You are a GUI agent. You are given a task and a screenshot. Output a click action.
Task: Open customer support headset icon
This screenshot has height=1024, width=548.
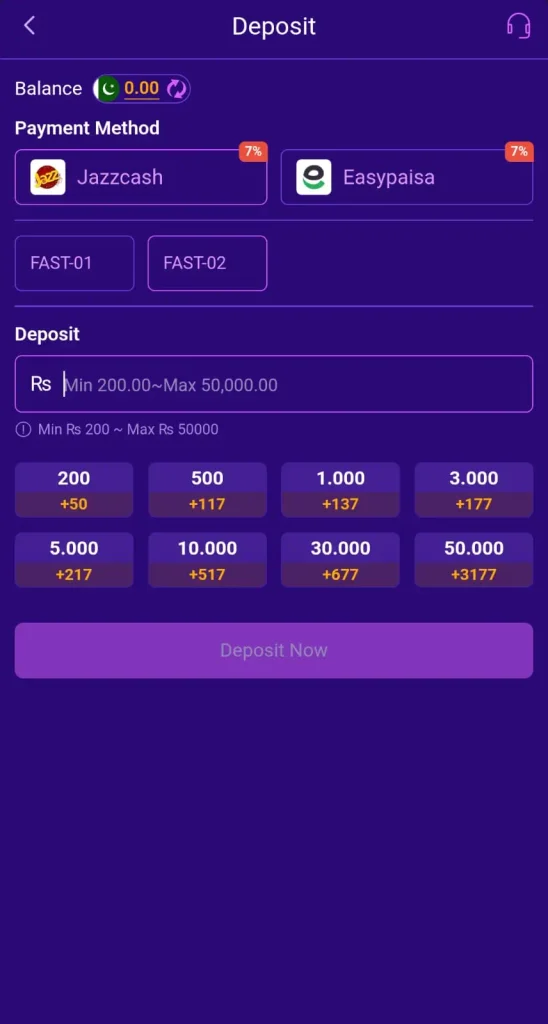coord(519,26)
